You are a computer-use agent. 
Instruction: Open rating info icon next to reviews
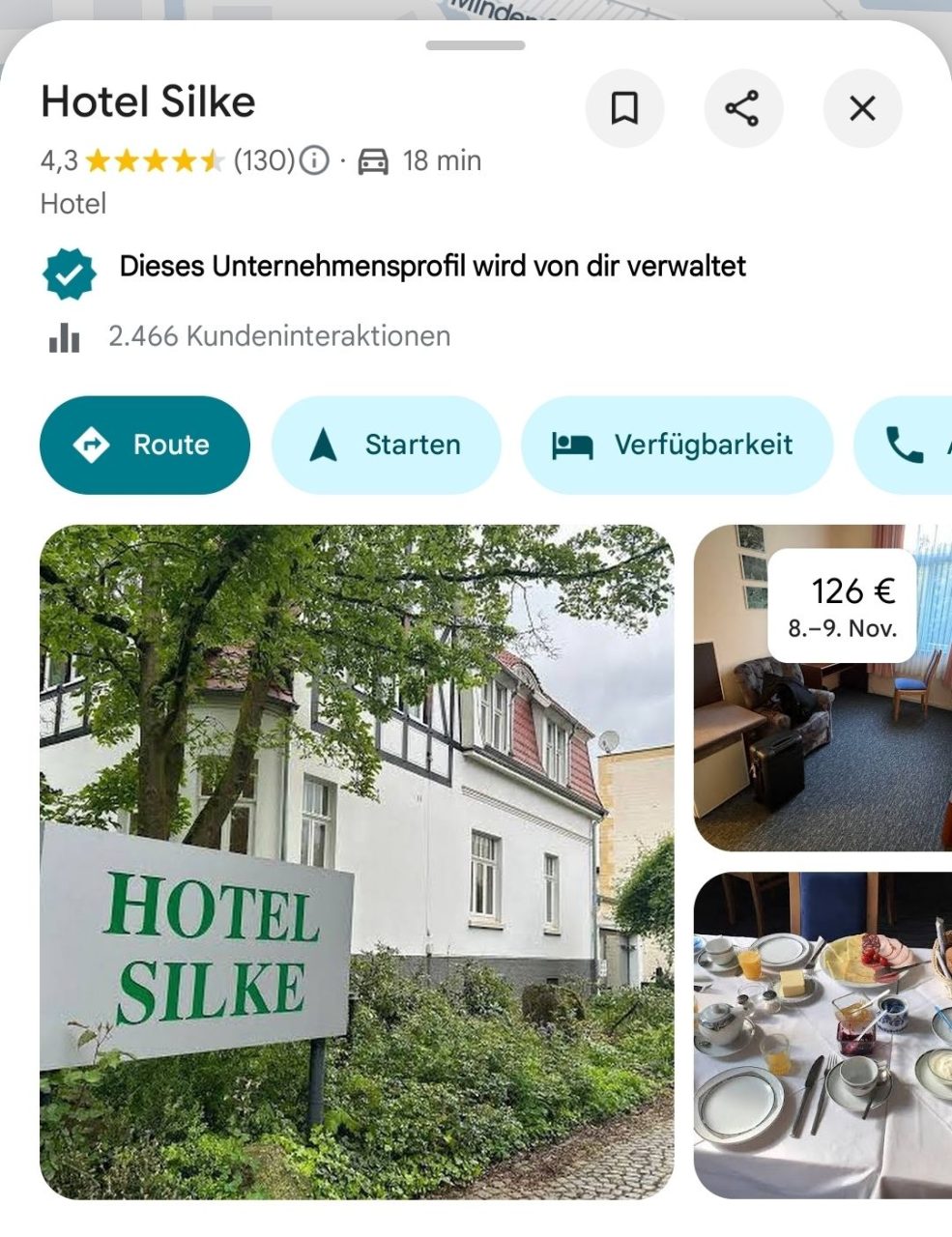314,160
